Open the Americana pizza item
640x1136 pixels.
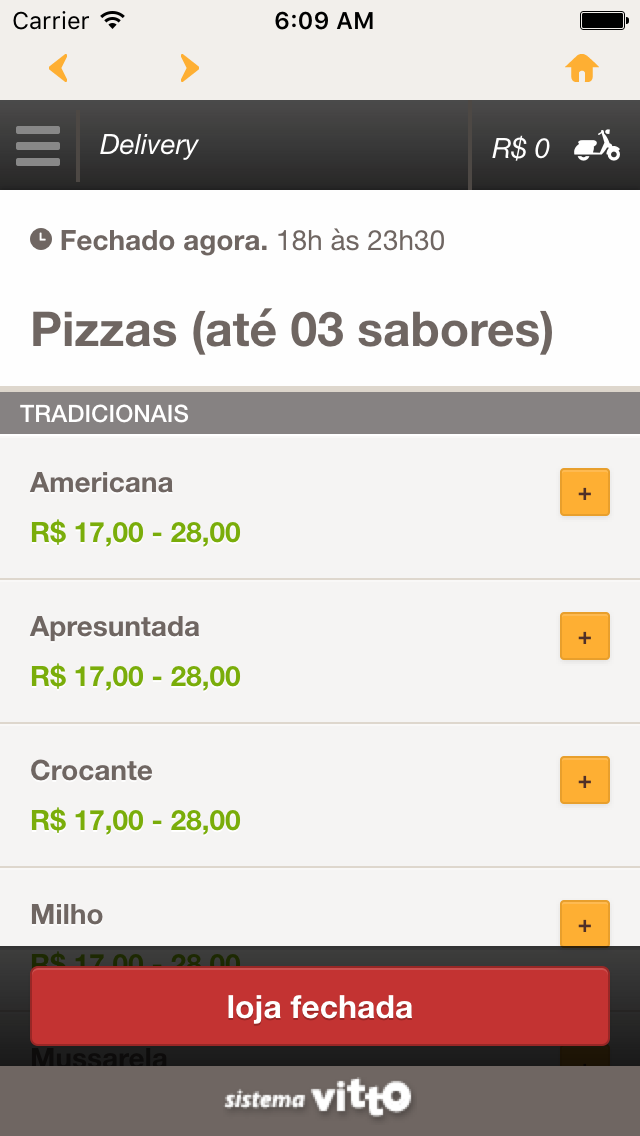pos(102,483)
